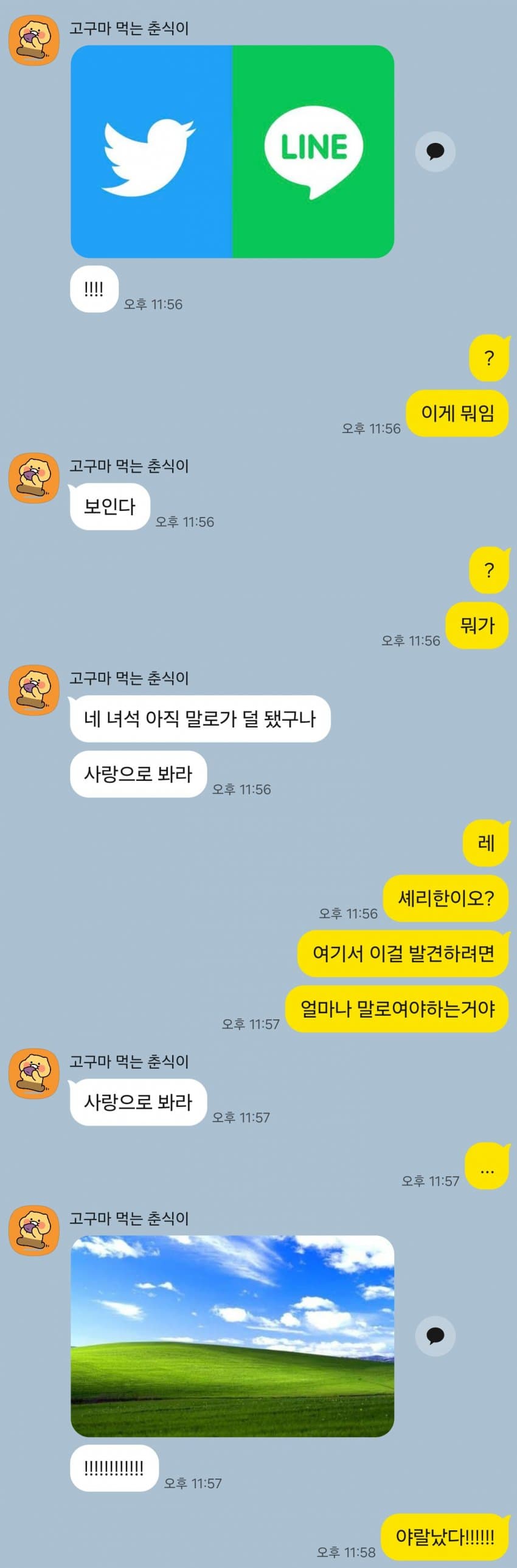Open the shared Twitter and LINE image

tap(232, 151)
